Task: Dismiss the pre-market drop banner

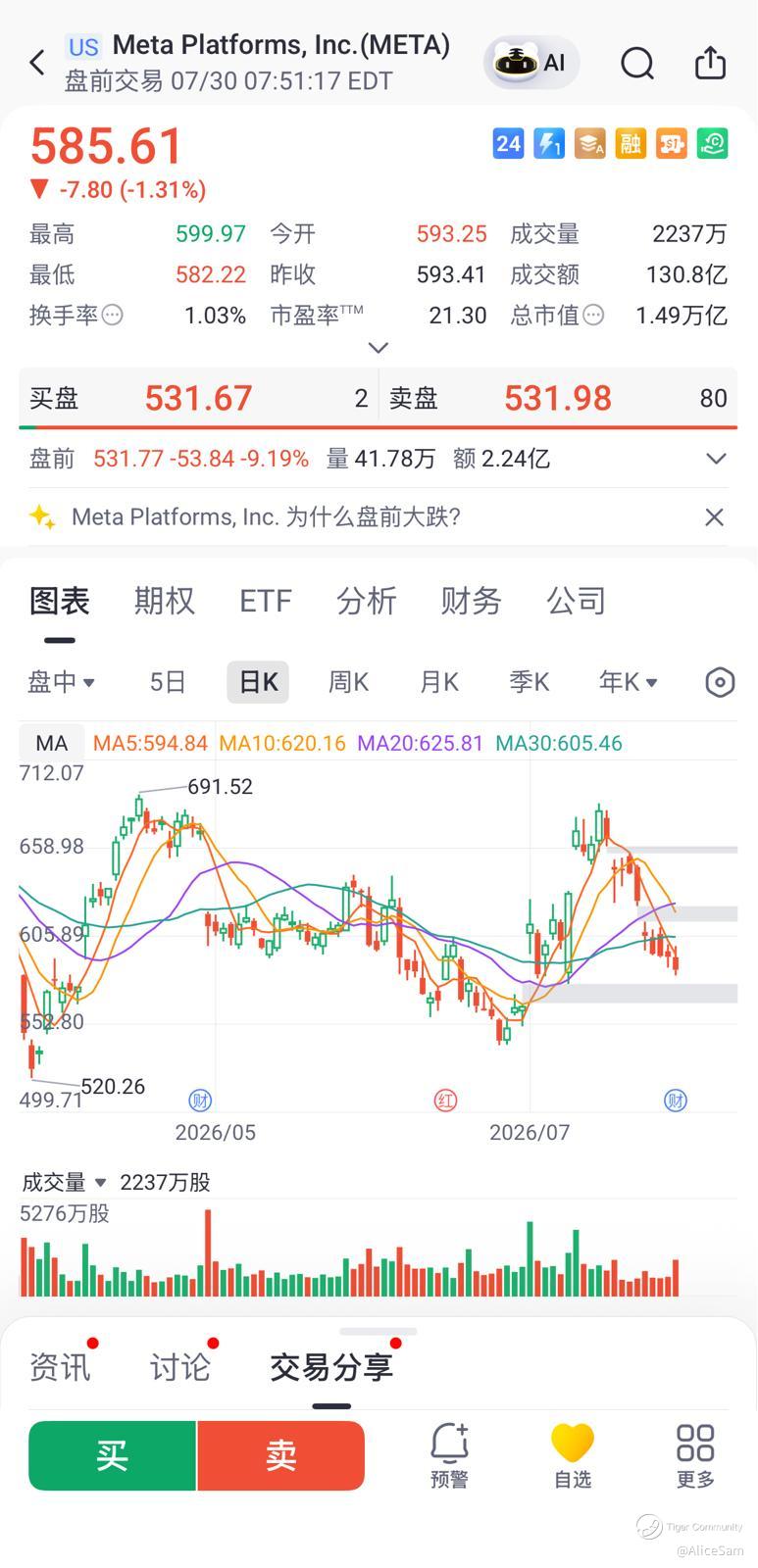Action: (715, 516)
